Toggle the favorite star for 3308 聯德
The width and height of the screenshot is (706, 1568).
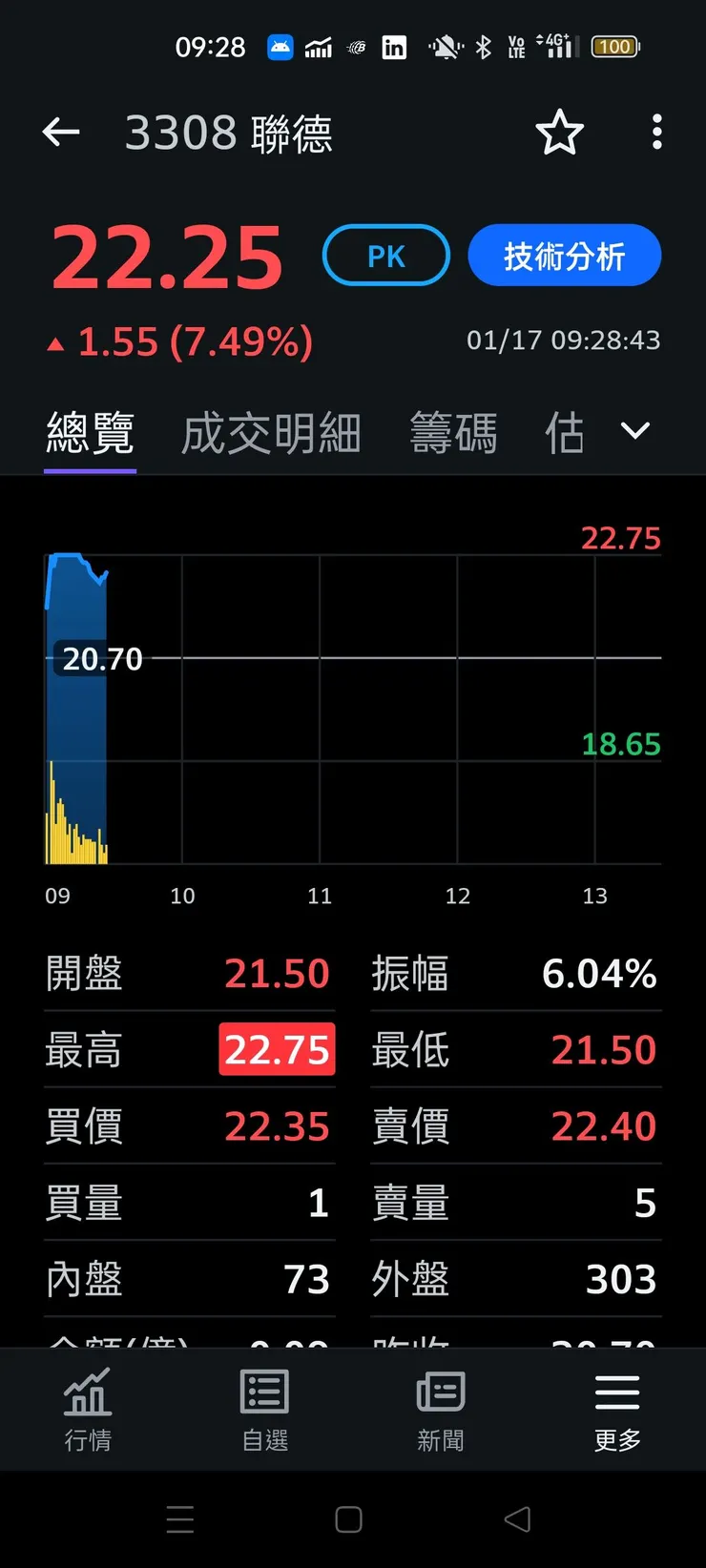point(560,134)
